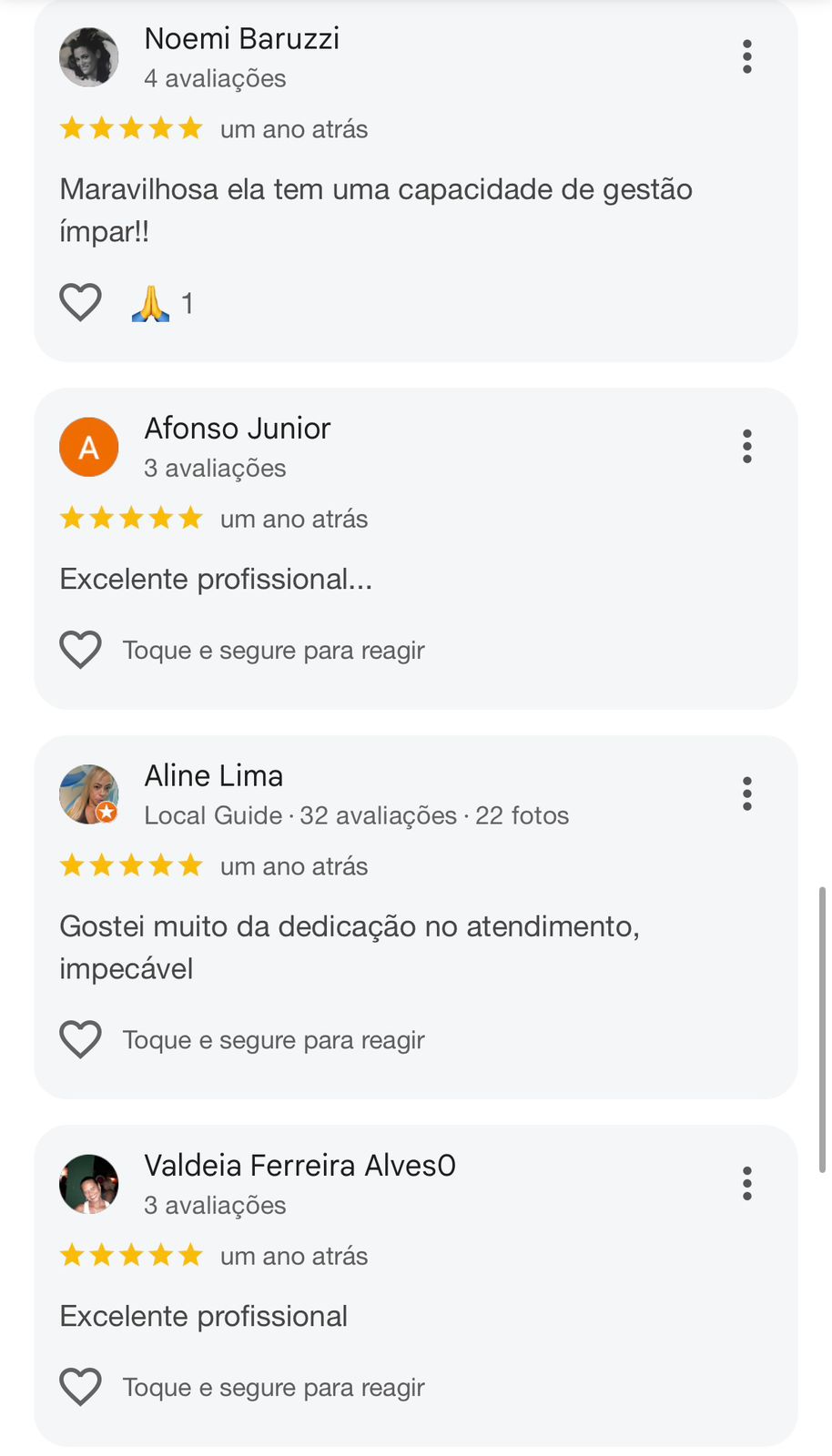
Task: Tap the praying hands reaction on Noemi's review
Action: tap(151, 303)
